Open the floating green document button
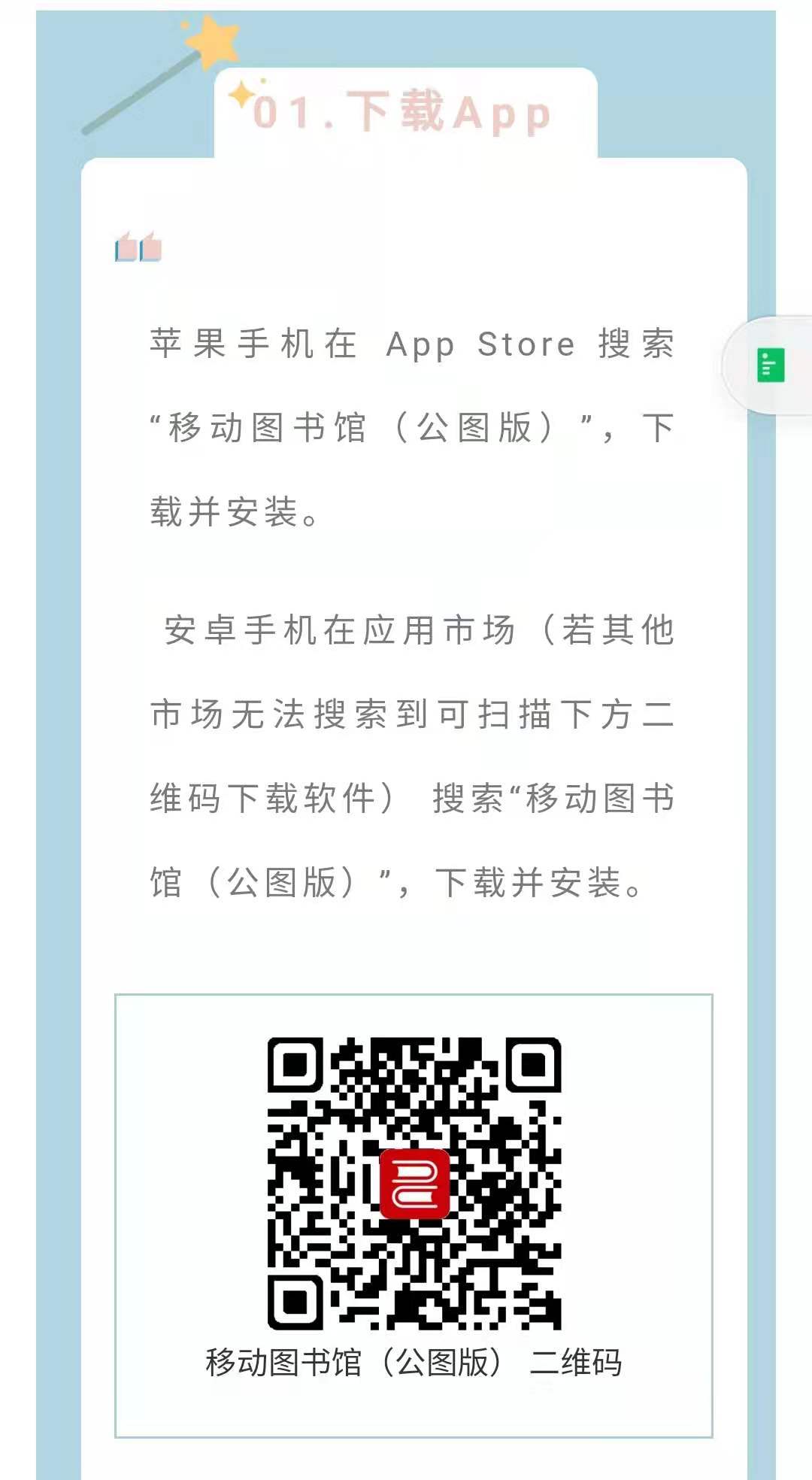Image resolution: width=812 pixels, height=1480 pixels. tap(770, 365)
